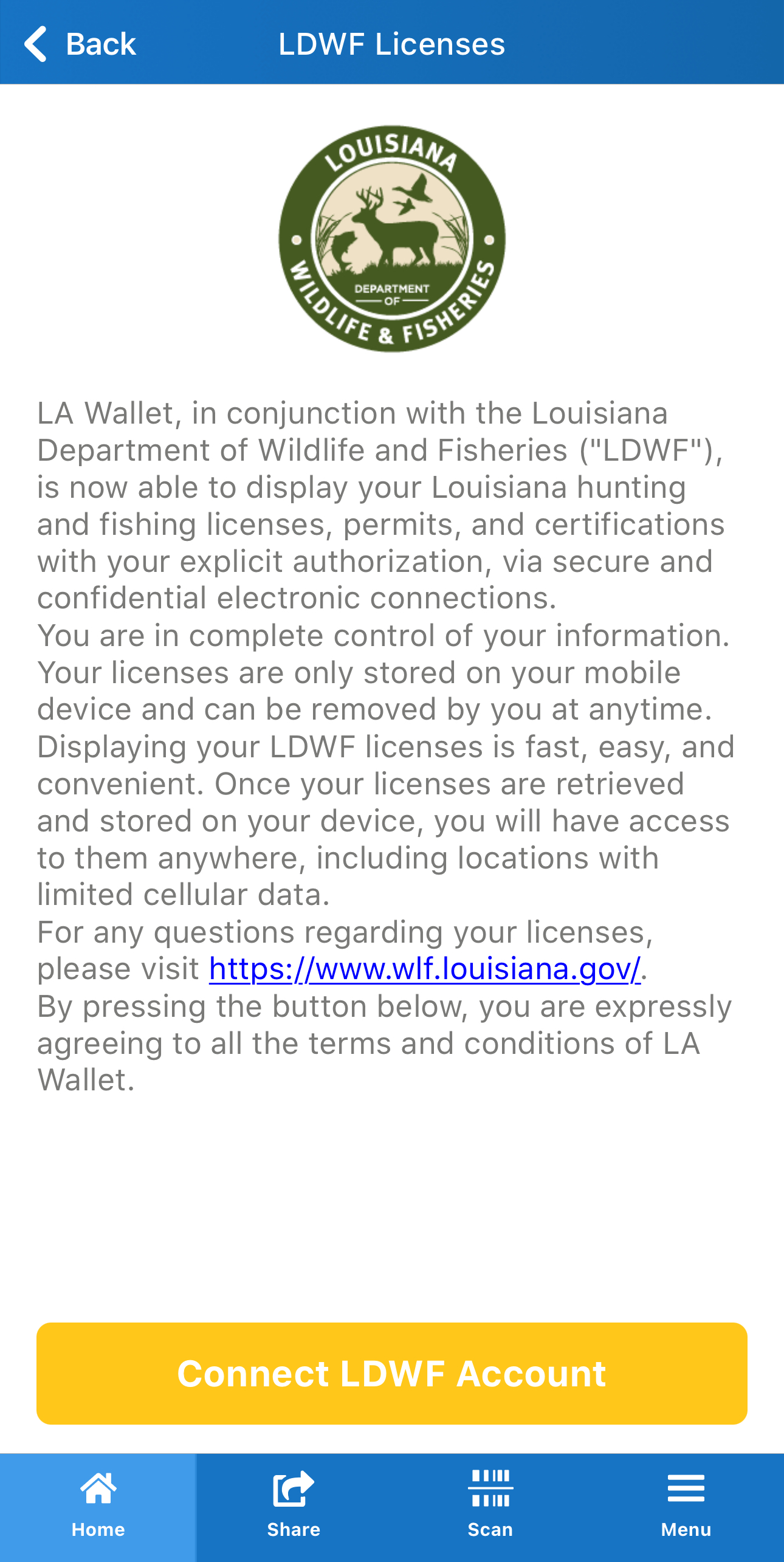The image size is (784, 1562).
Task: Open the wlf.louisiana.gov website link
Action: point(424,969)
